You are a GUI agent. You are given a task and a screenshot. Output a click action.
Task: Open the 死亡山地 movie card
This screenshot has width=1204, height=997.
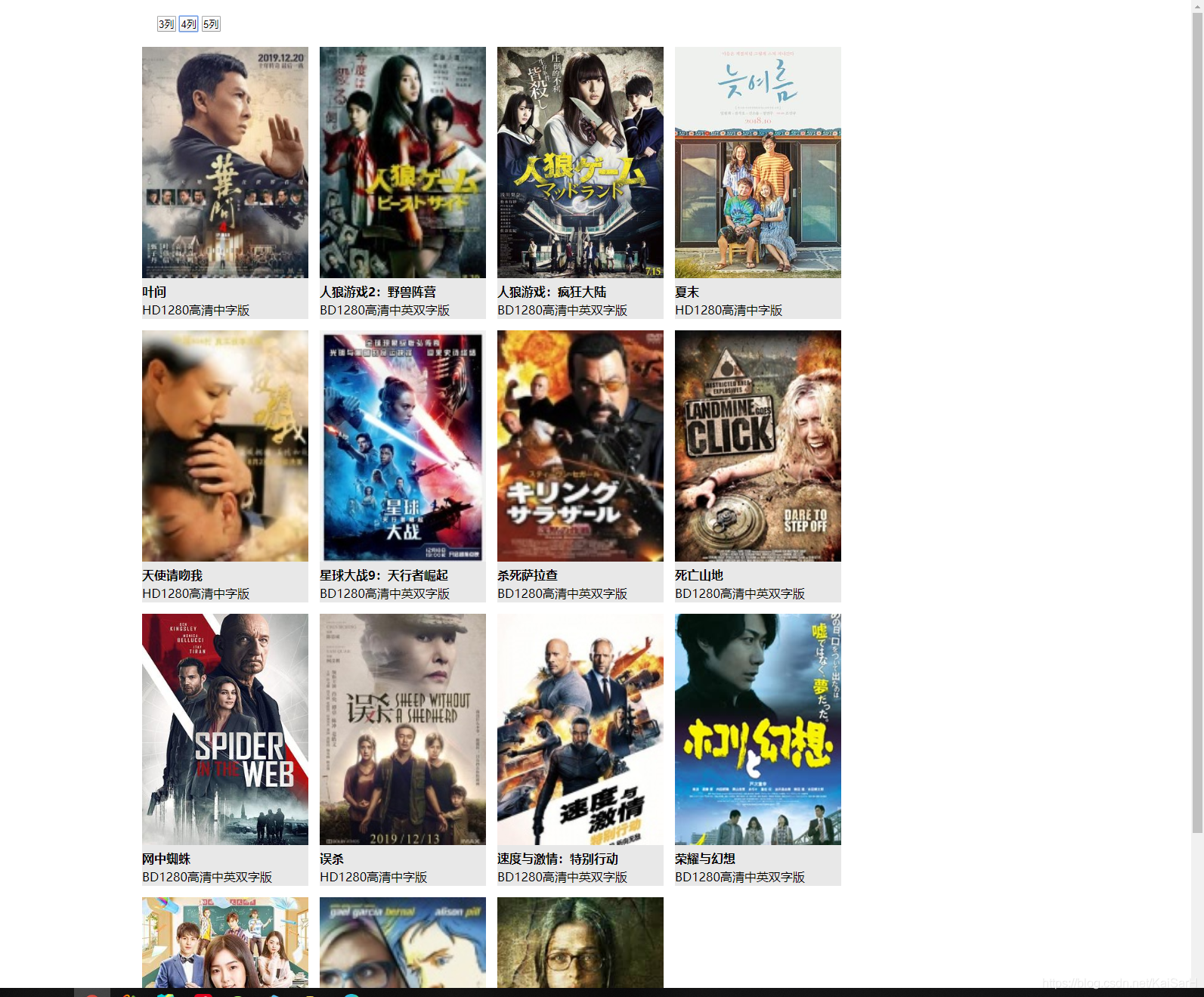(x=757, y=446)
